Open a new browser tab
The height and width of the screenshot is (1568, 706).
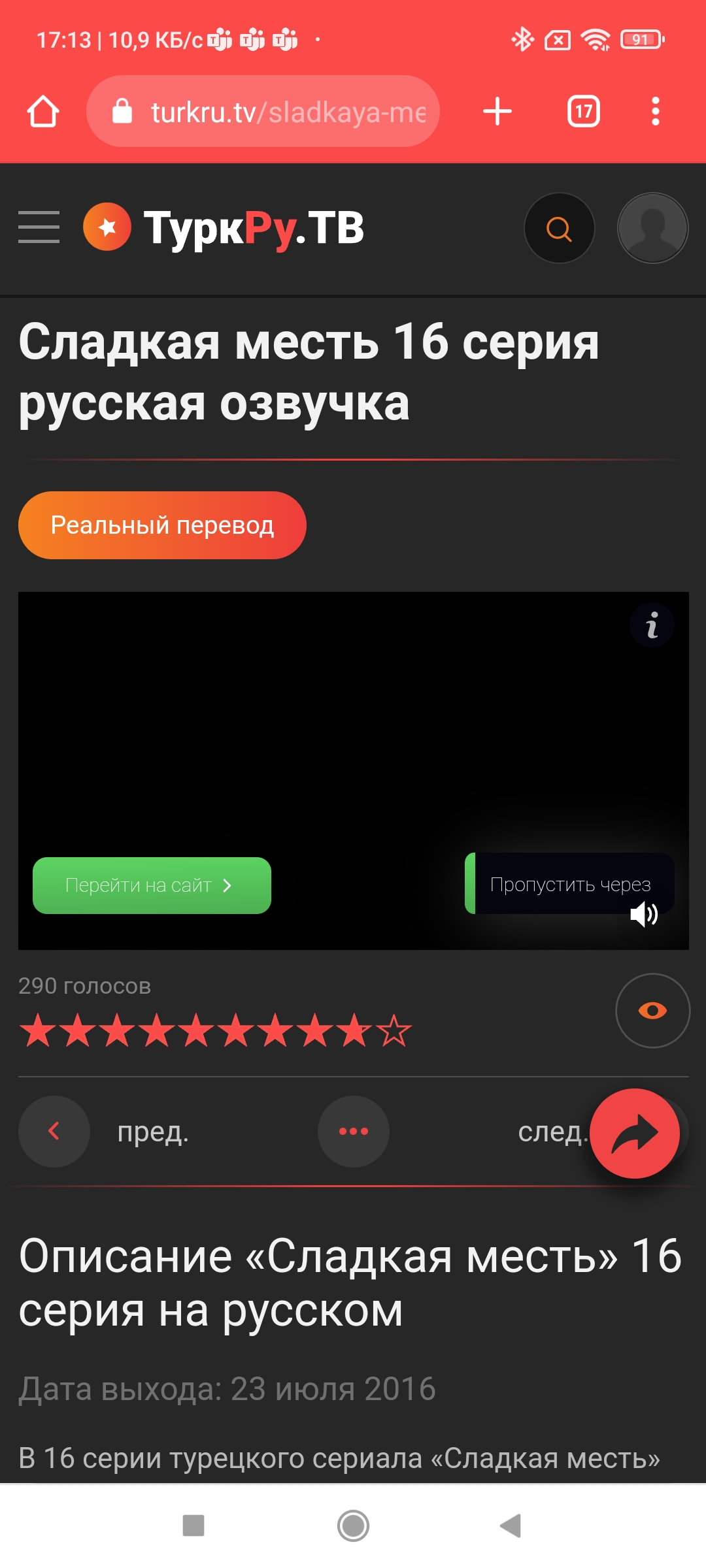[497, 112]
